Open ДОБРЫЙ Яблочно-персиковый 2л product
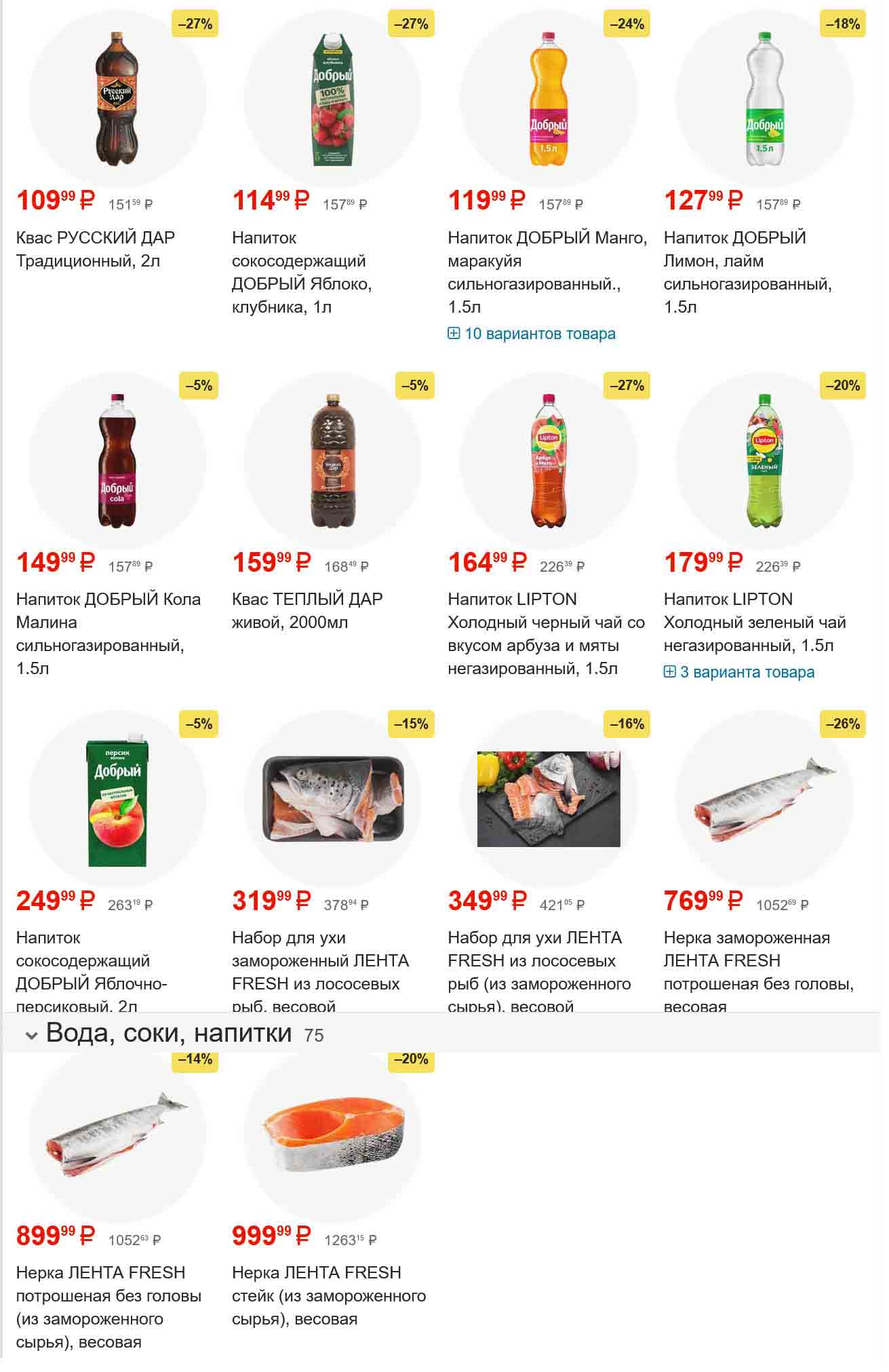This screenshot has width=889, height=1372. click(91, 960)
